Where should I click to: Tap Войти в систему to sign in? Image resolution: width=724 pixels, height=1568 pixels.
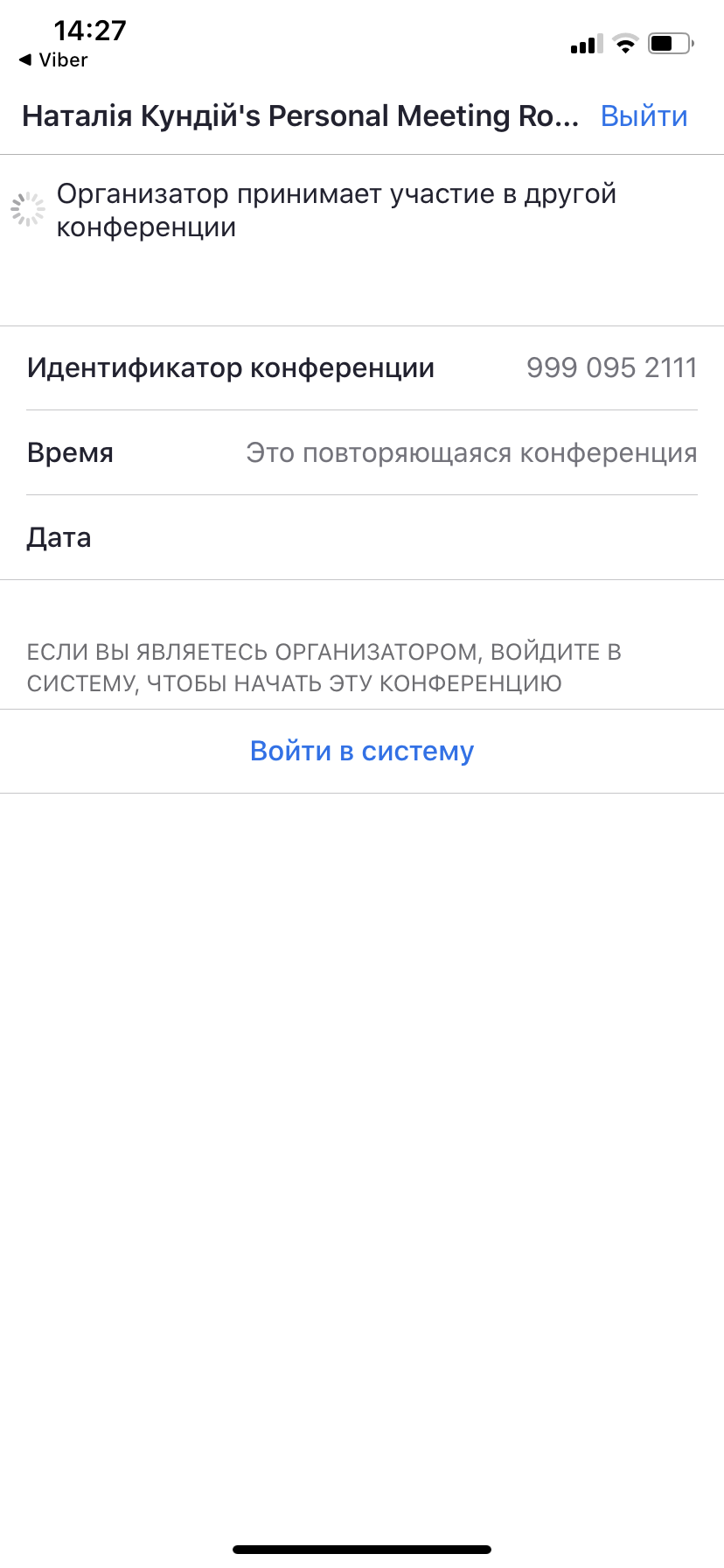362,751
